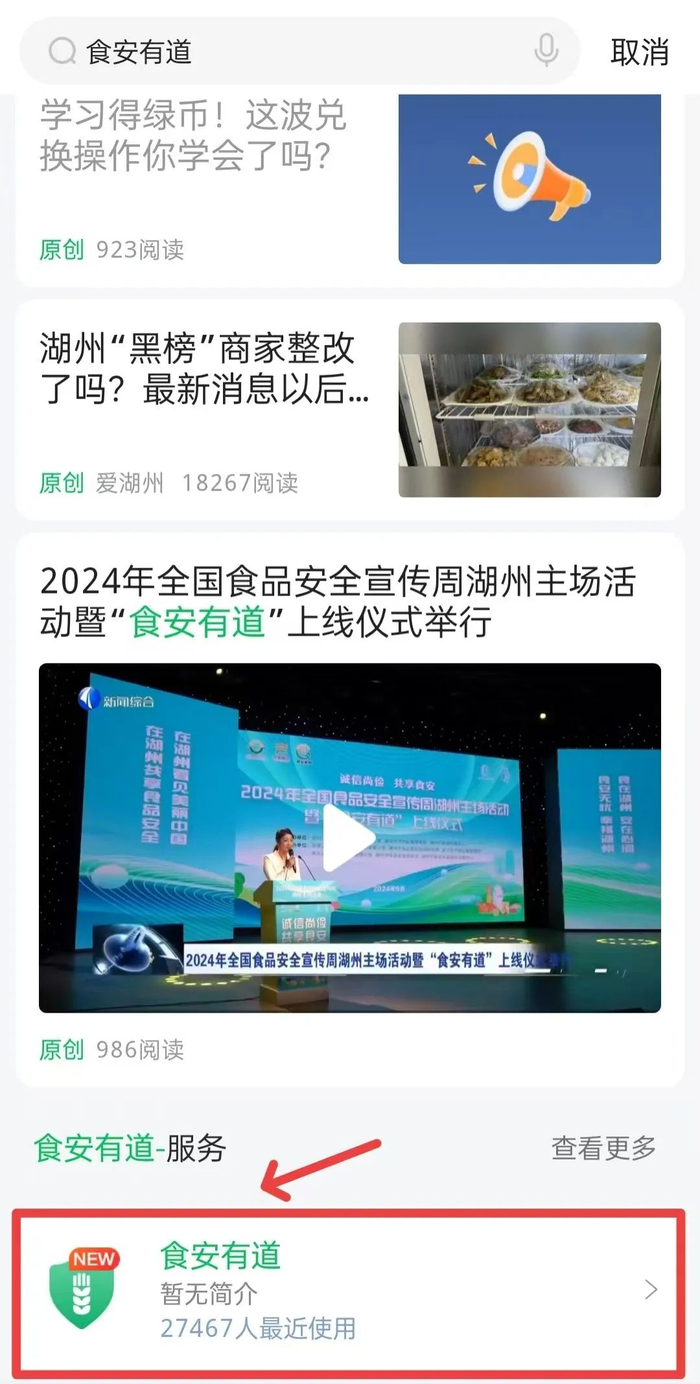Image resolution: width=700 pixels, height=1384 pixels.
Task: Tap 查看更多 for more services
Action: click(604, 1148)
